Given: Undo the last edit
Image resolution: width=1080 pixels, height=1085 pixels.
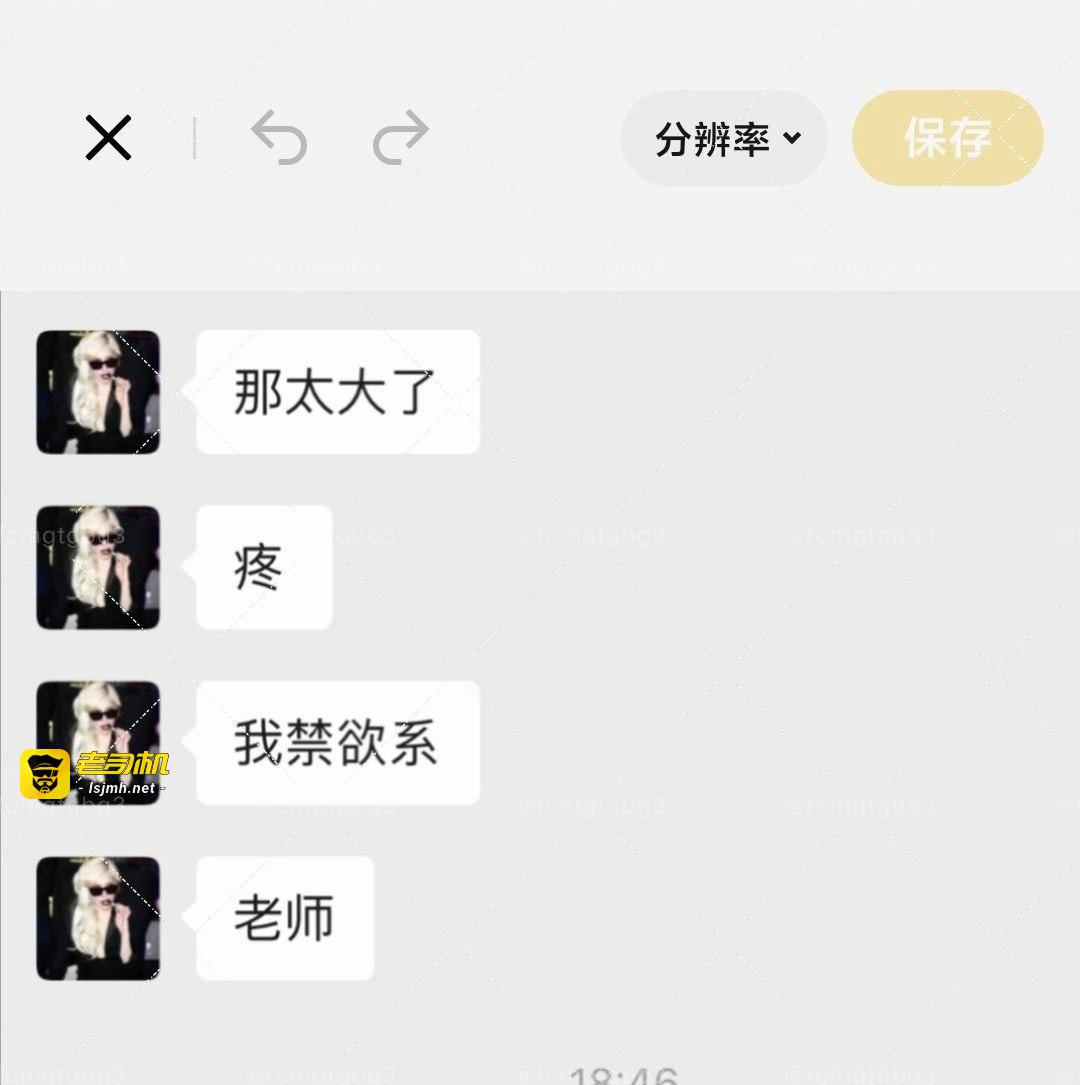Looking at the screenshot, I should pos(279,138).
